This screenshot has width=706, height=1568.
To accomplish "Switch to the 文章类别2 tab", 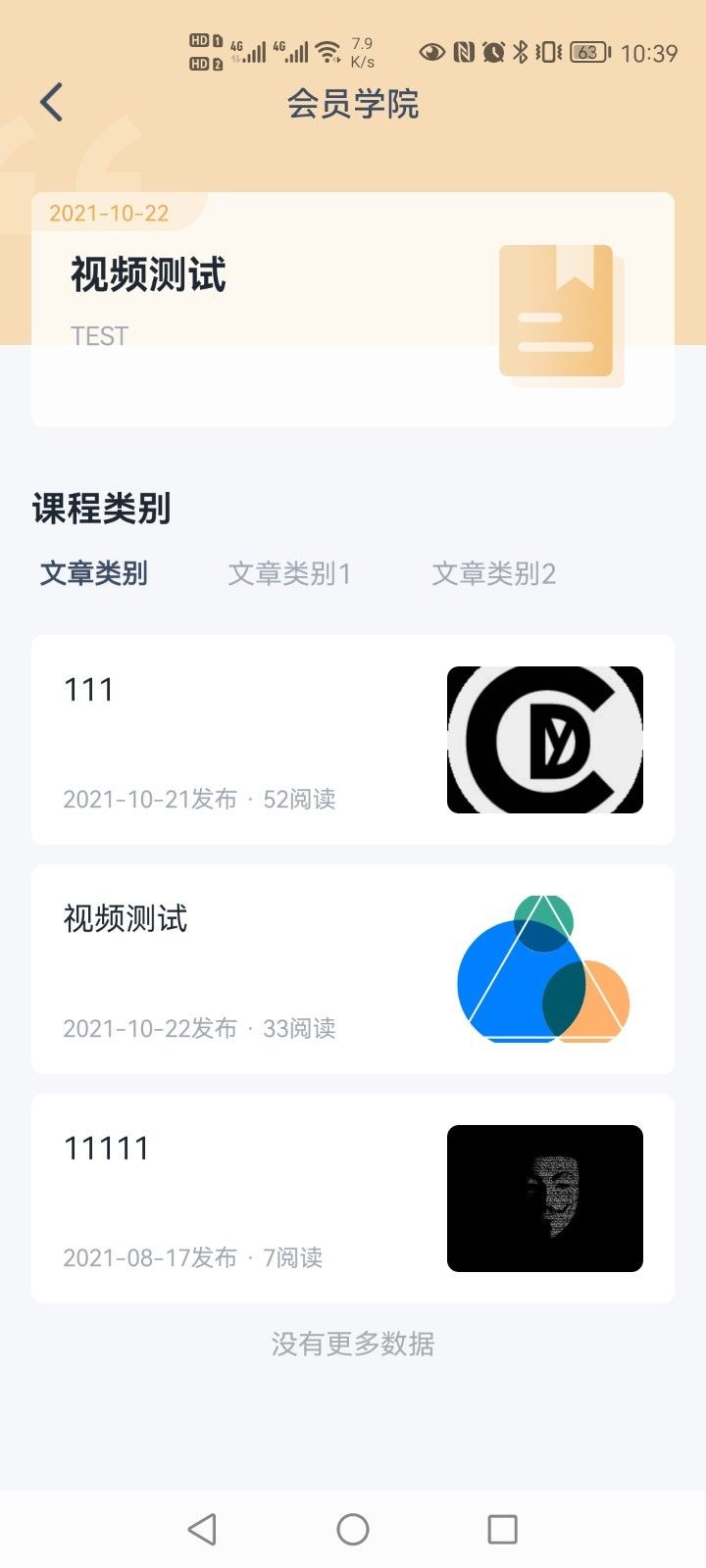I will click(x=493, y=573).
